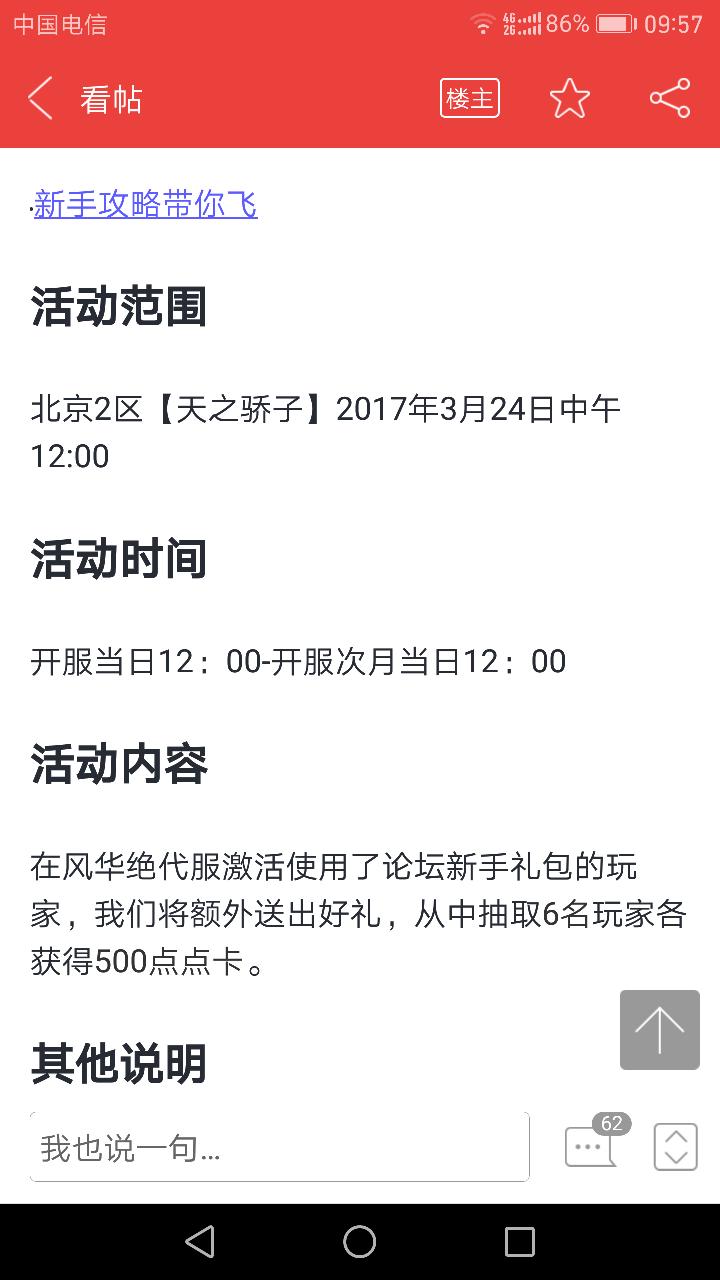Open the up-down page jump control
This screenshot has height=1280, width=720.
pyautogui.click(x=675, y=1147)
